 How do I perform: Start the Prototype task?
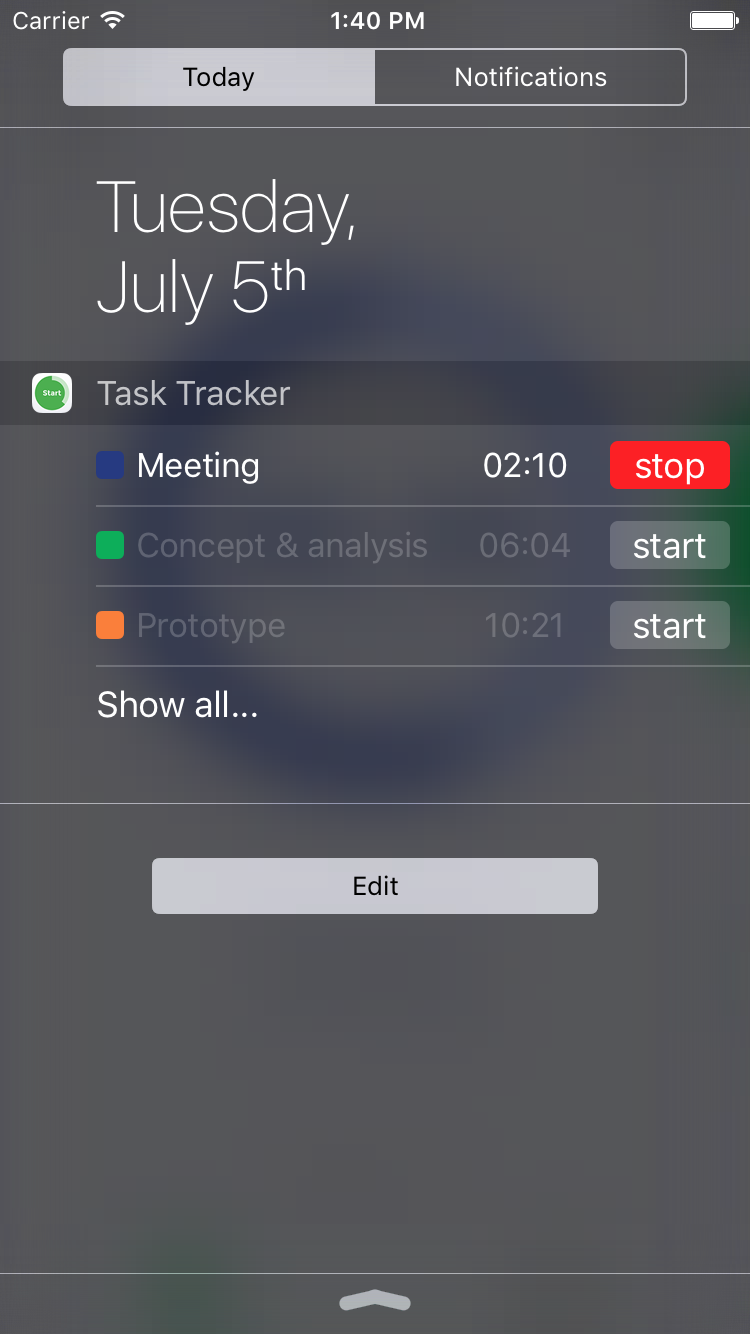[669, 625]
